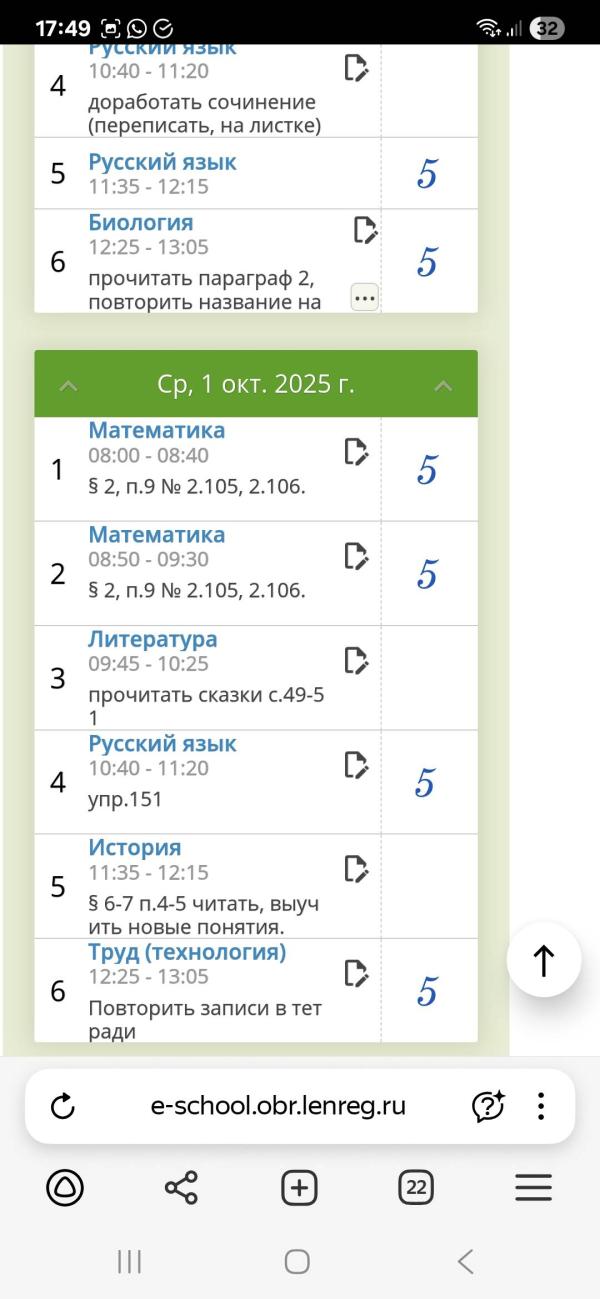Reload the page in the browser
The image size is (600, 1299).
coord(62,1106)
